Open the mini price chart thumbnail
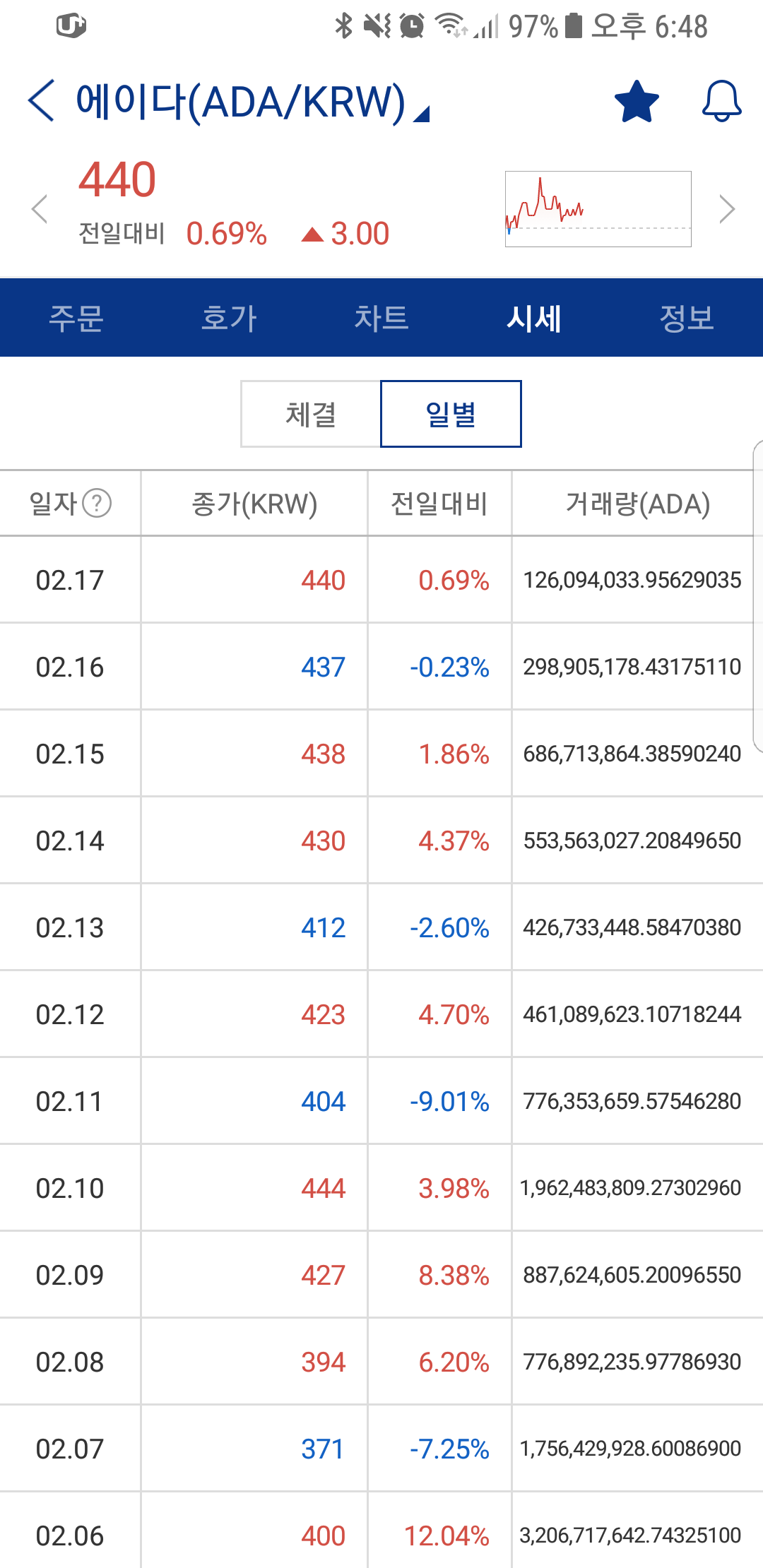Viewport: 763px width, 1568px height. coord(598,209)
